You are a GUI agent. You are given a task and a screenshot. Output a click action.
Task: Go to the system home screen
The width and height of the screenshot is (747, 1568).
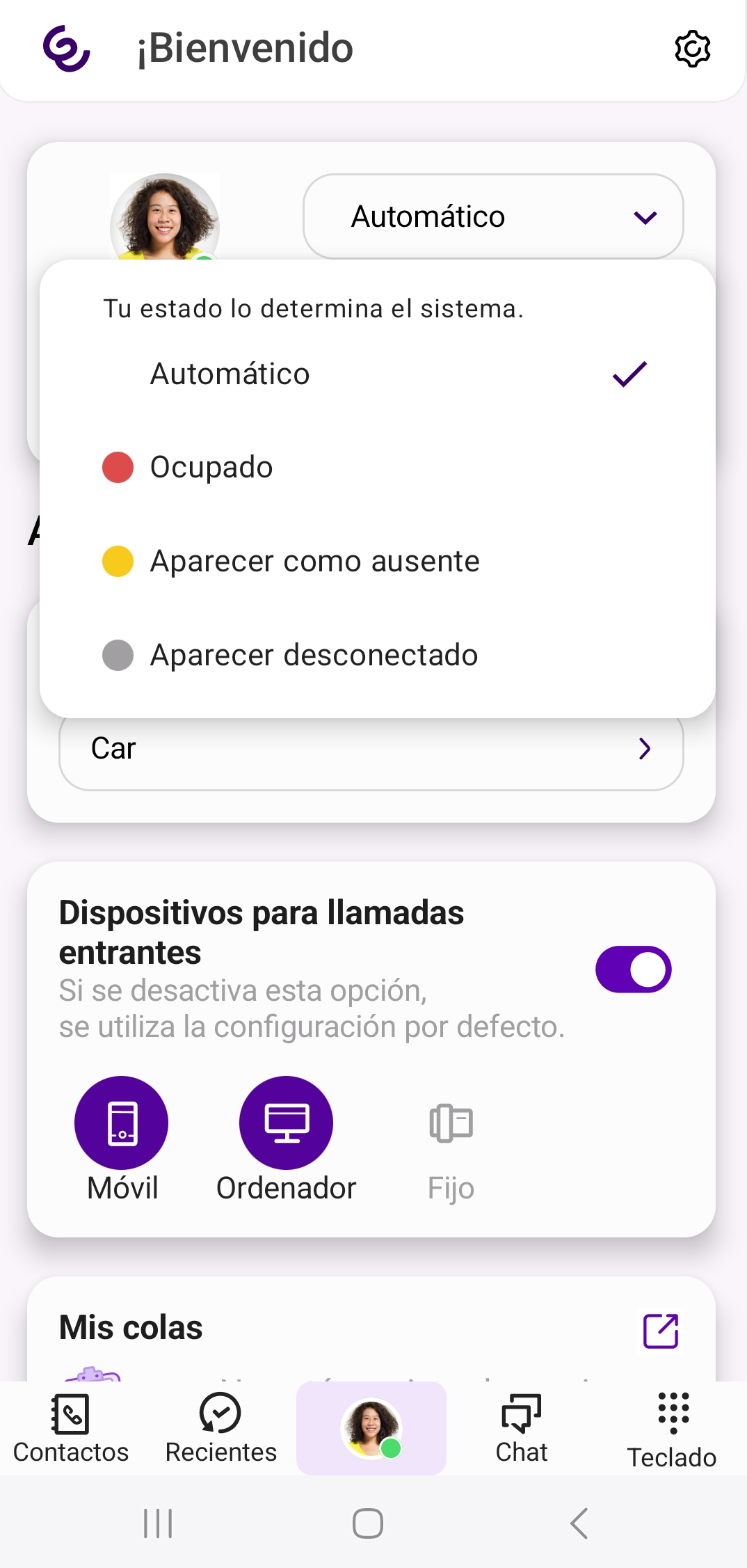coord(367,1523)
